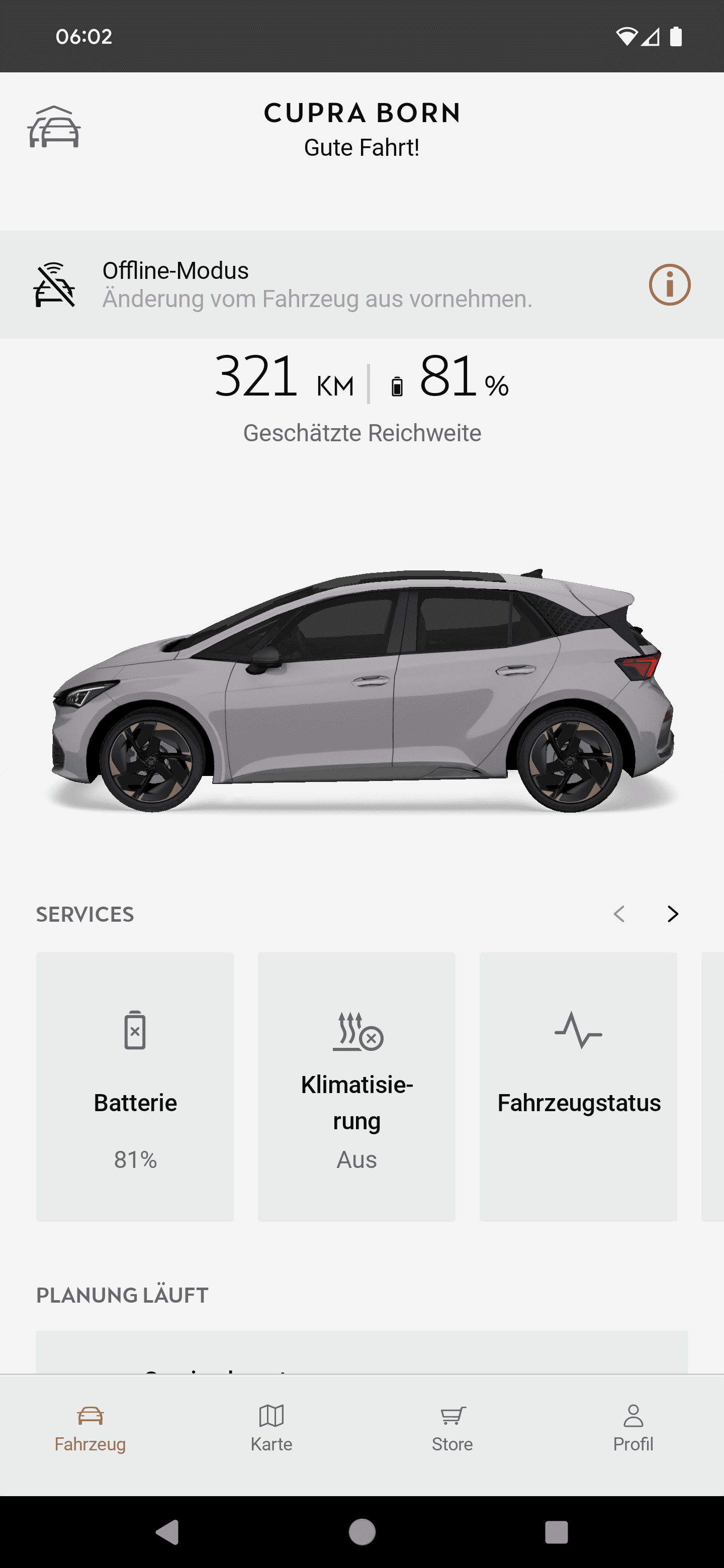The width and height of the screenshot is (724, 1568).
Task: Open the Klimatisierung service card
Action: pyautogui.click(x=356, y=1086)
